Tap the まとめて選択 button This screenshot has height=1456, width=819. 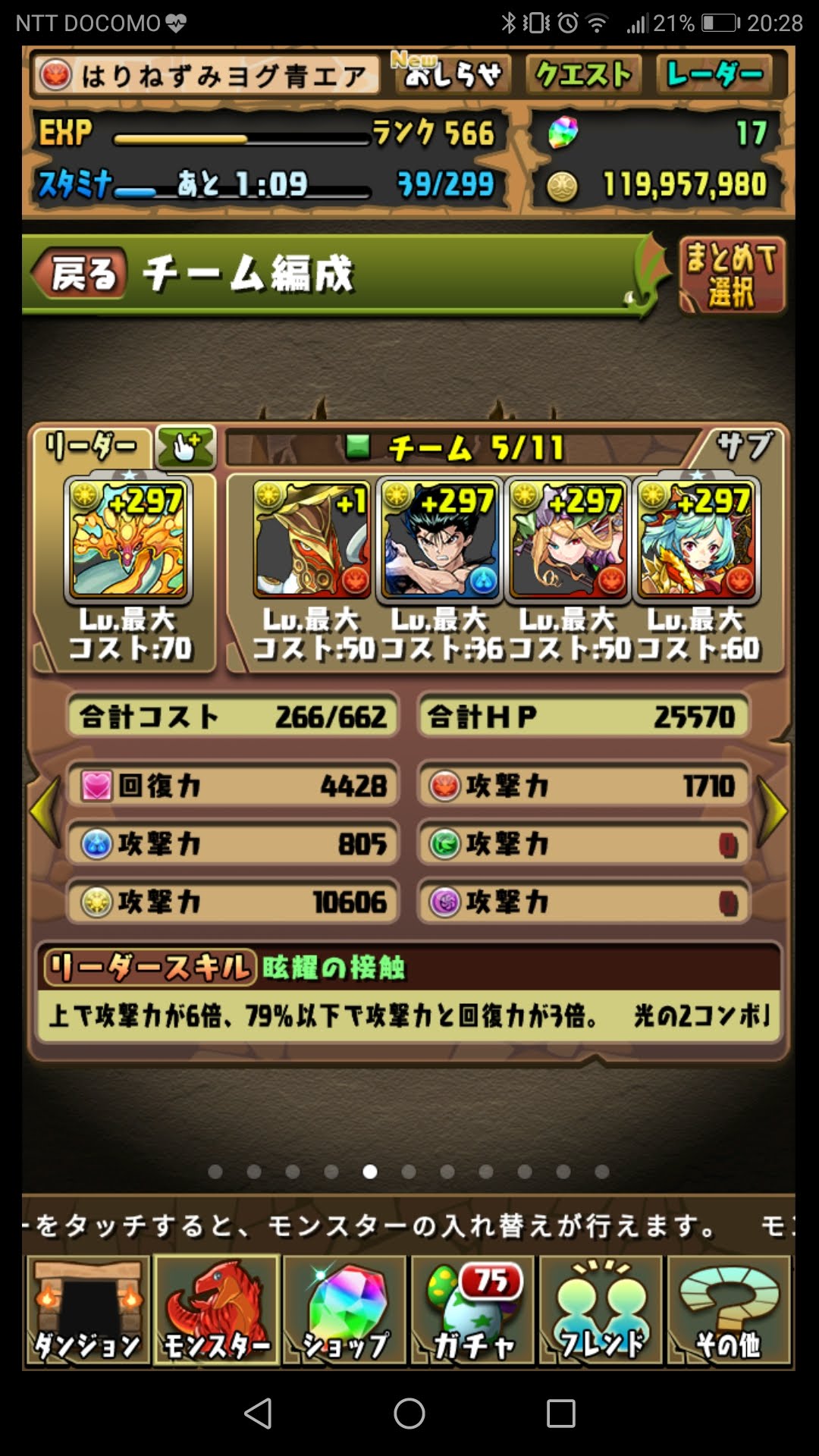coord(731,275)
